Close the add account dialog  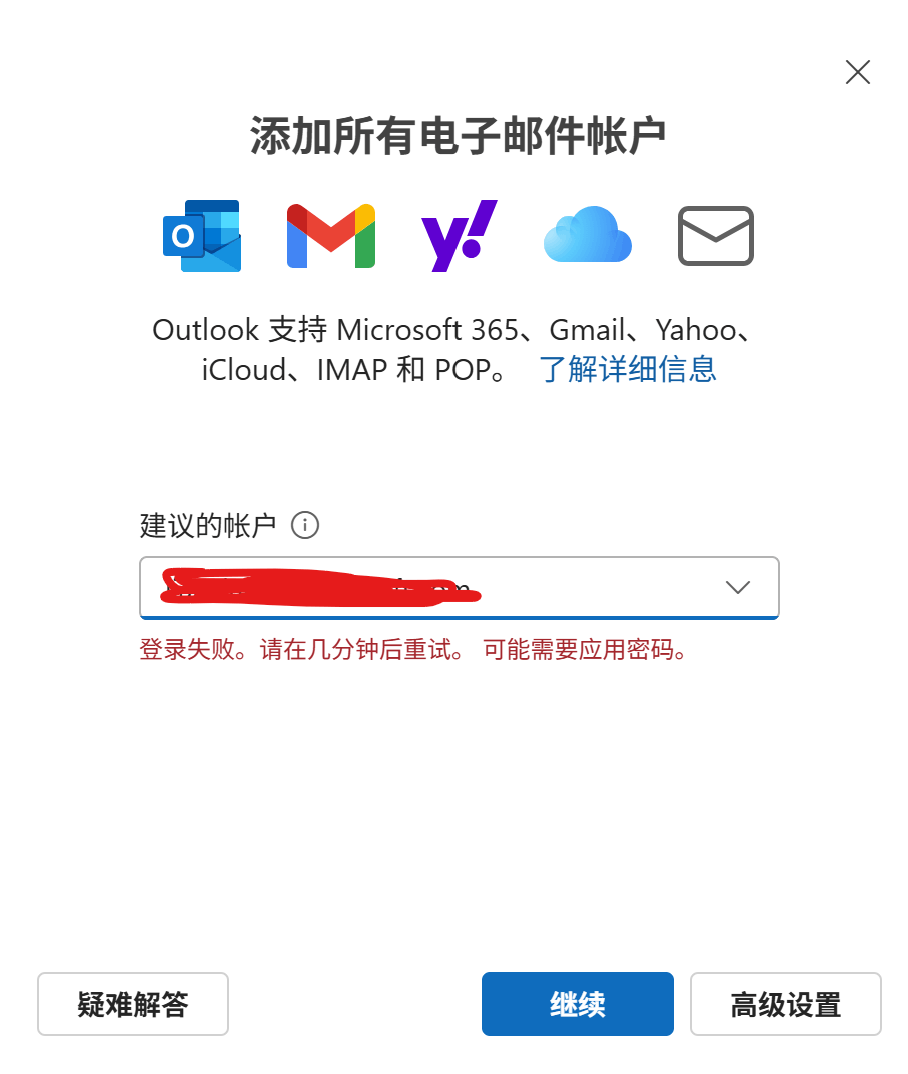click(858, 72)
